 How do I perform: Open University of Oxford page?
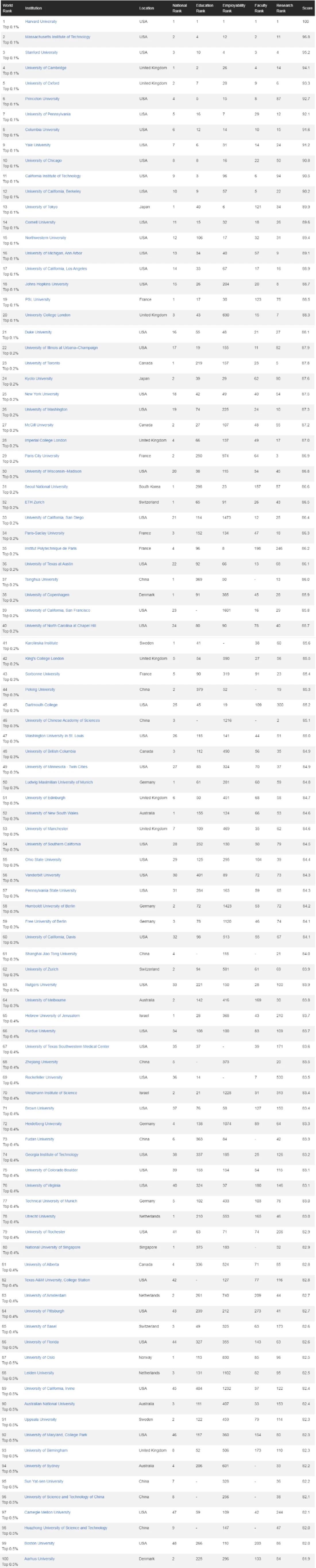pos(42,83)
